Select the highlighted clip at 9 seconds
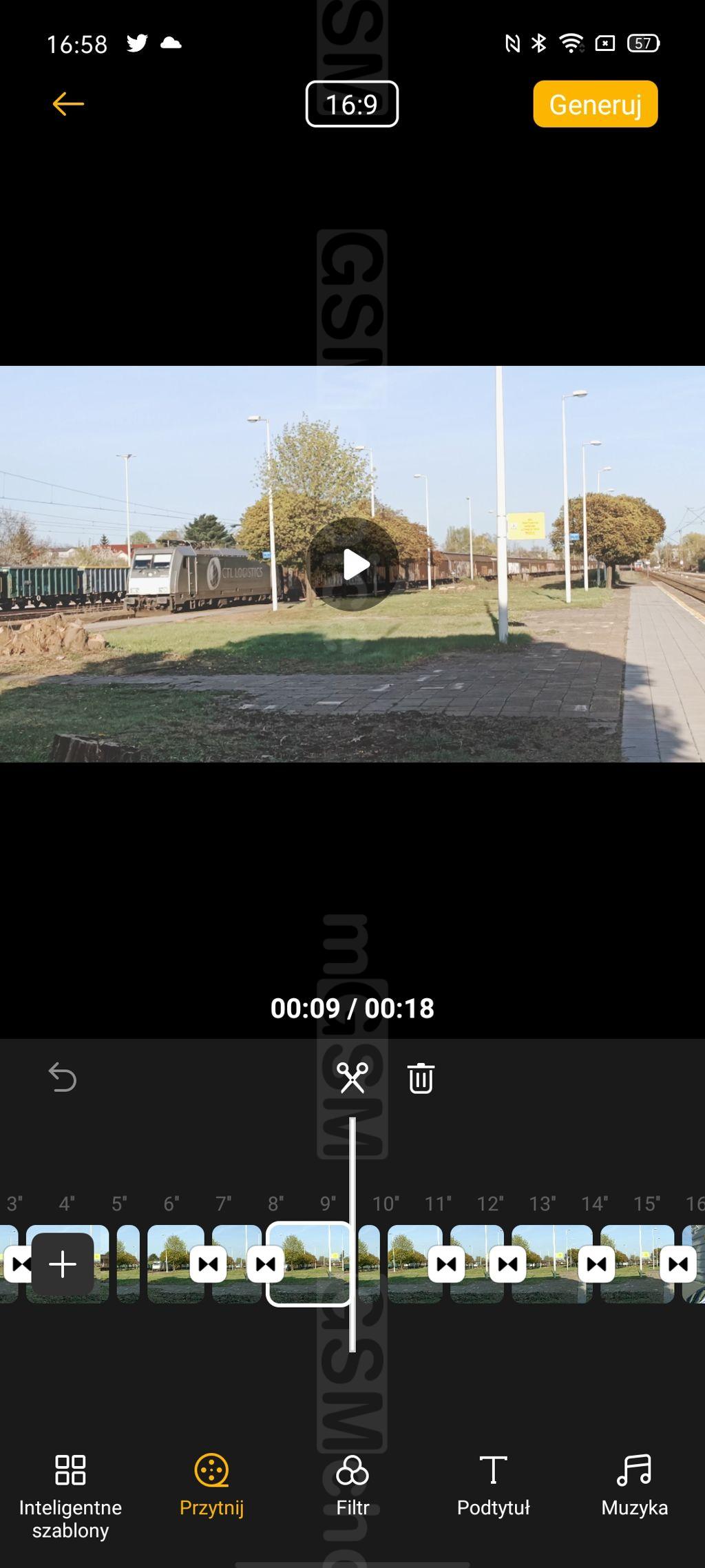Image resolution: width=705 pixels, height=1568 pixels. coord(308,1264)
